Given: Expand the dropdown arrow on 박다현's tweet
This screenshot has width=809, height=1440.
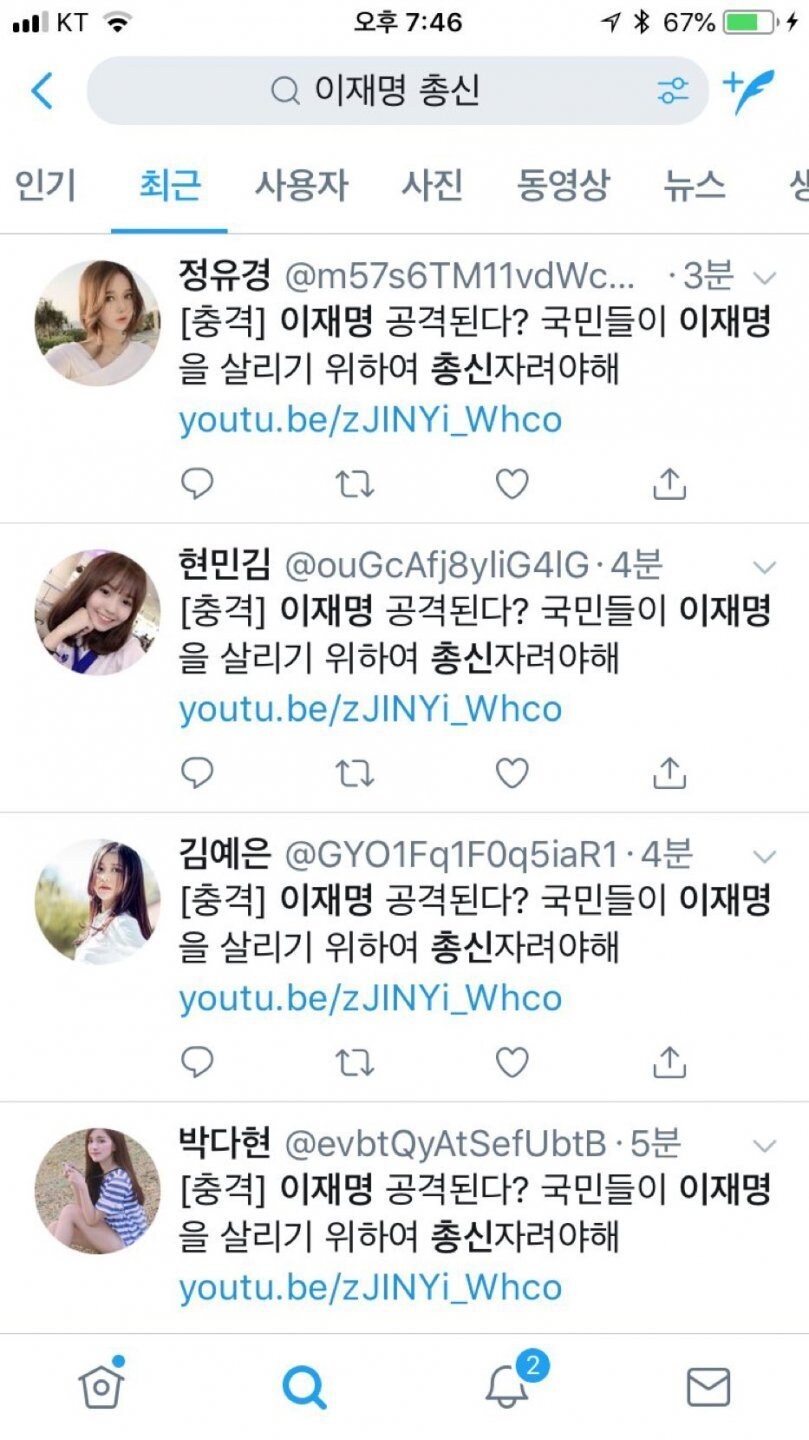Looking at the screenshot, I should [764, 1146].
